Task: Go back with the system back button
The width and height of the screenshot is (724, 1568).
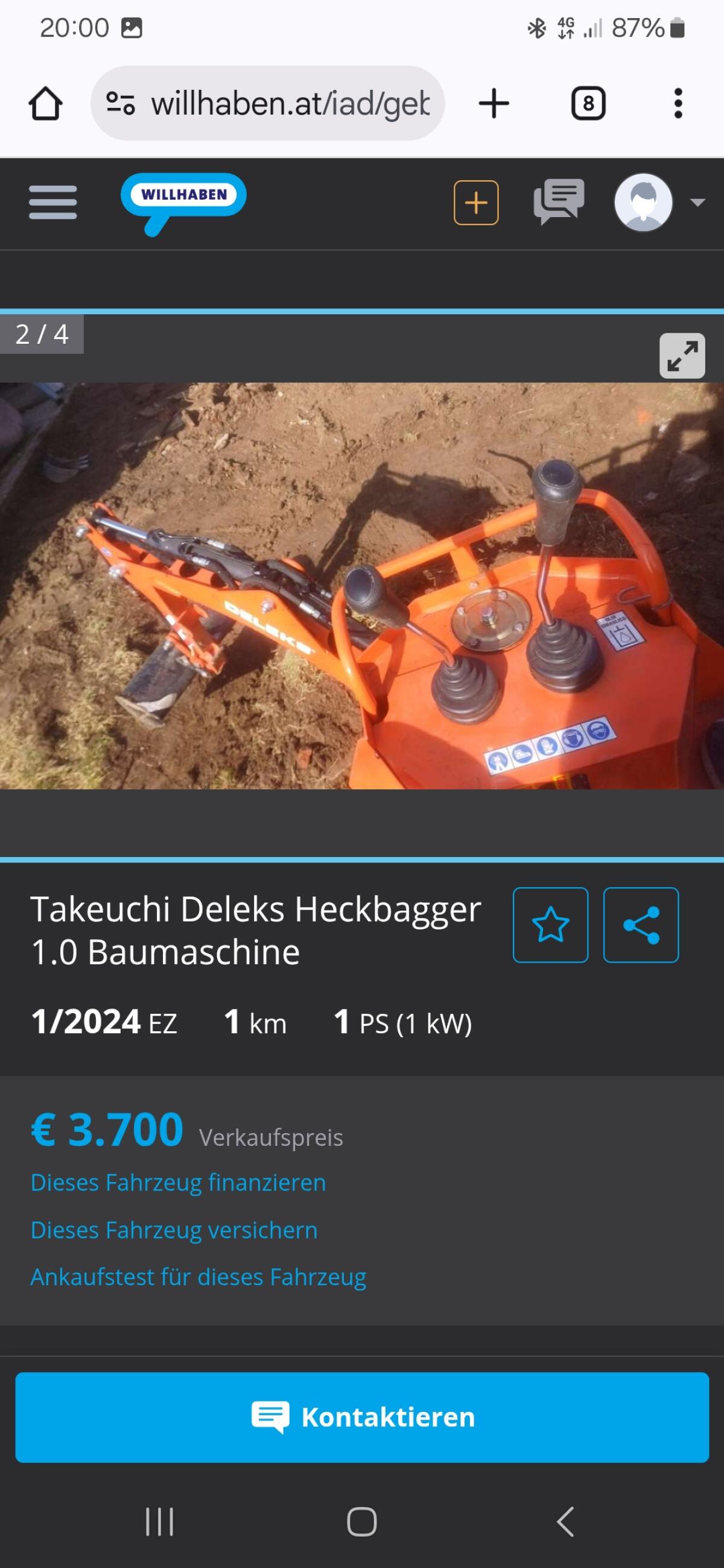Action: 565,1522
